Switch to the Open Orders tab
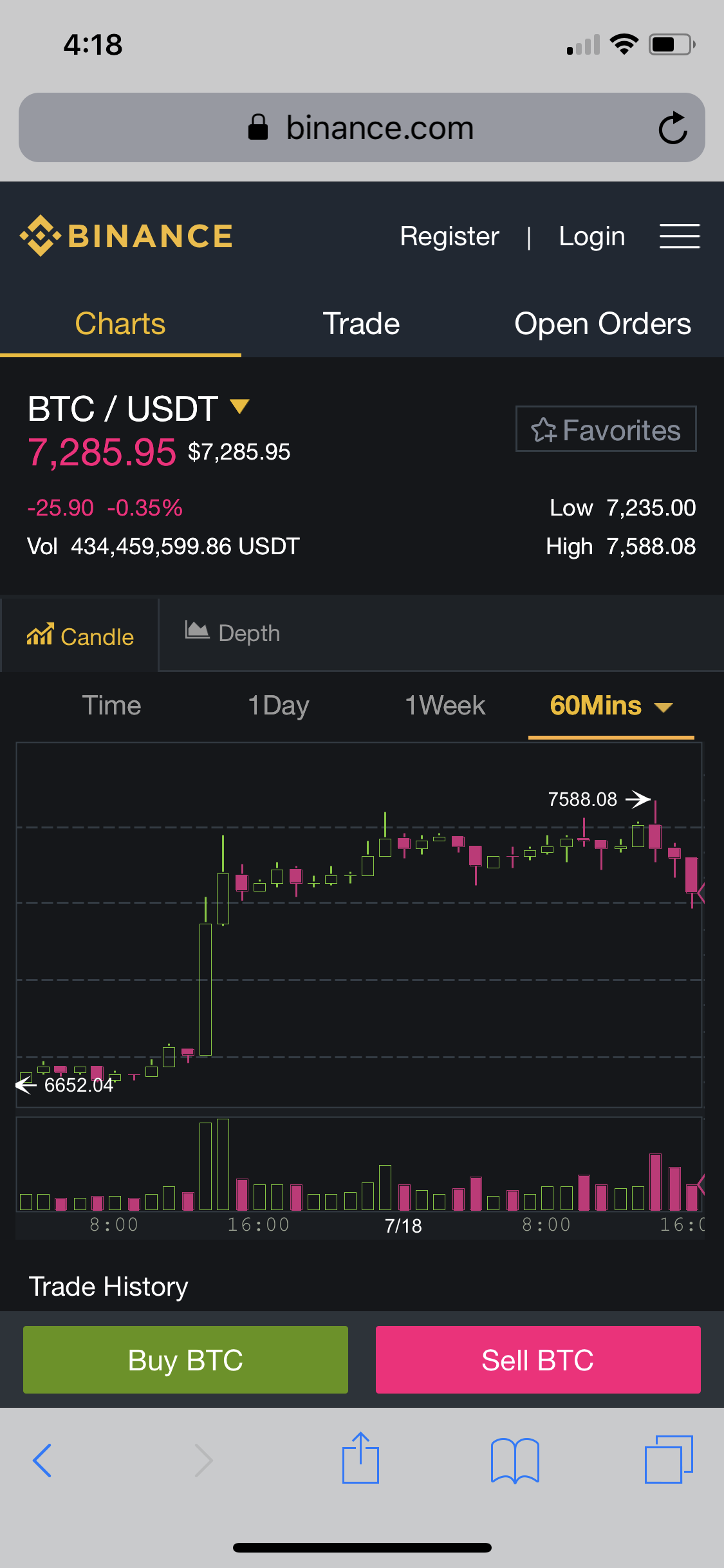 (602, 324)
